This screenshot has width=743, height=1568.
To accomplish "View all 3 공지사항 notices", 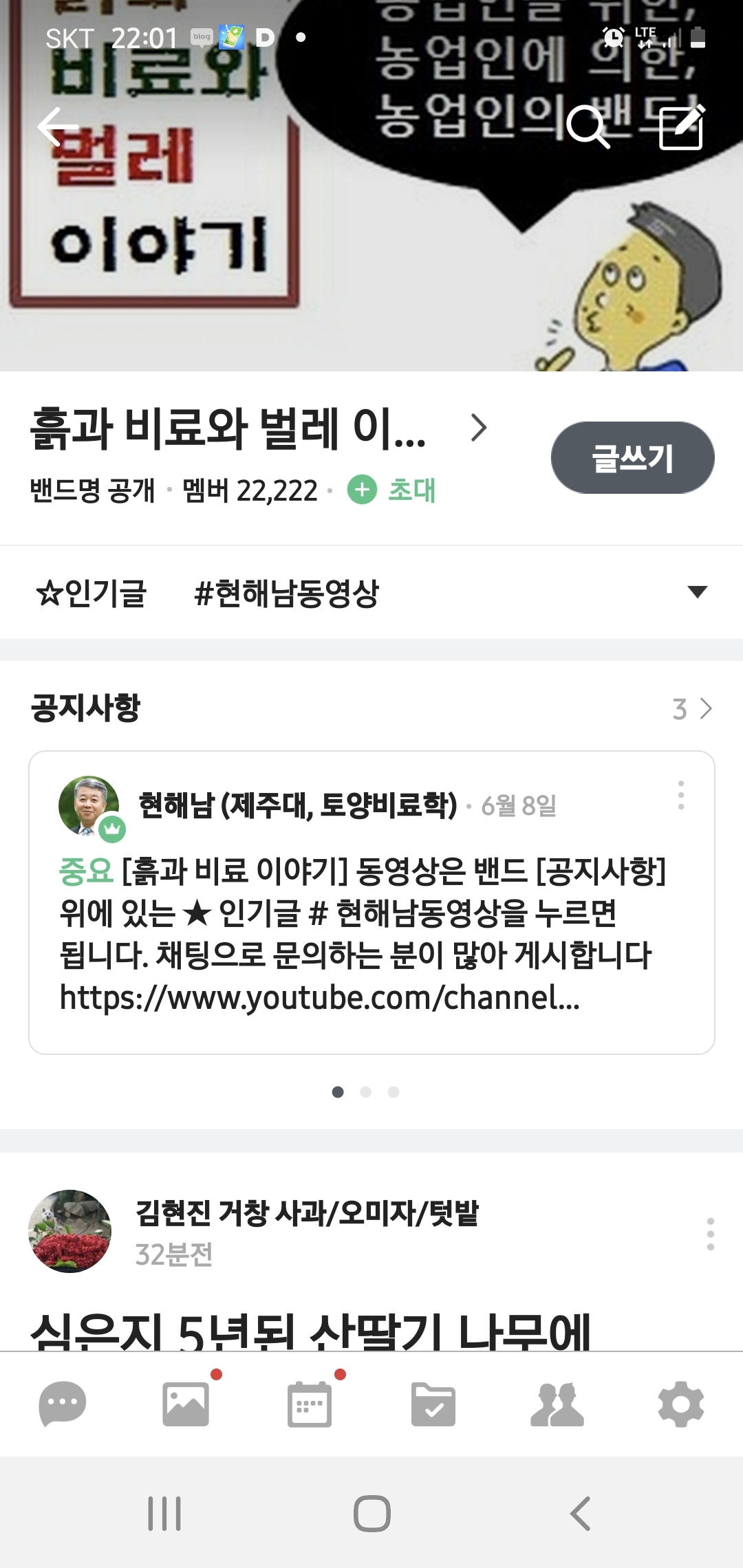I will (x=692, y=708).
